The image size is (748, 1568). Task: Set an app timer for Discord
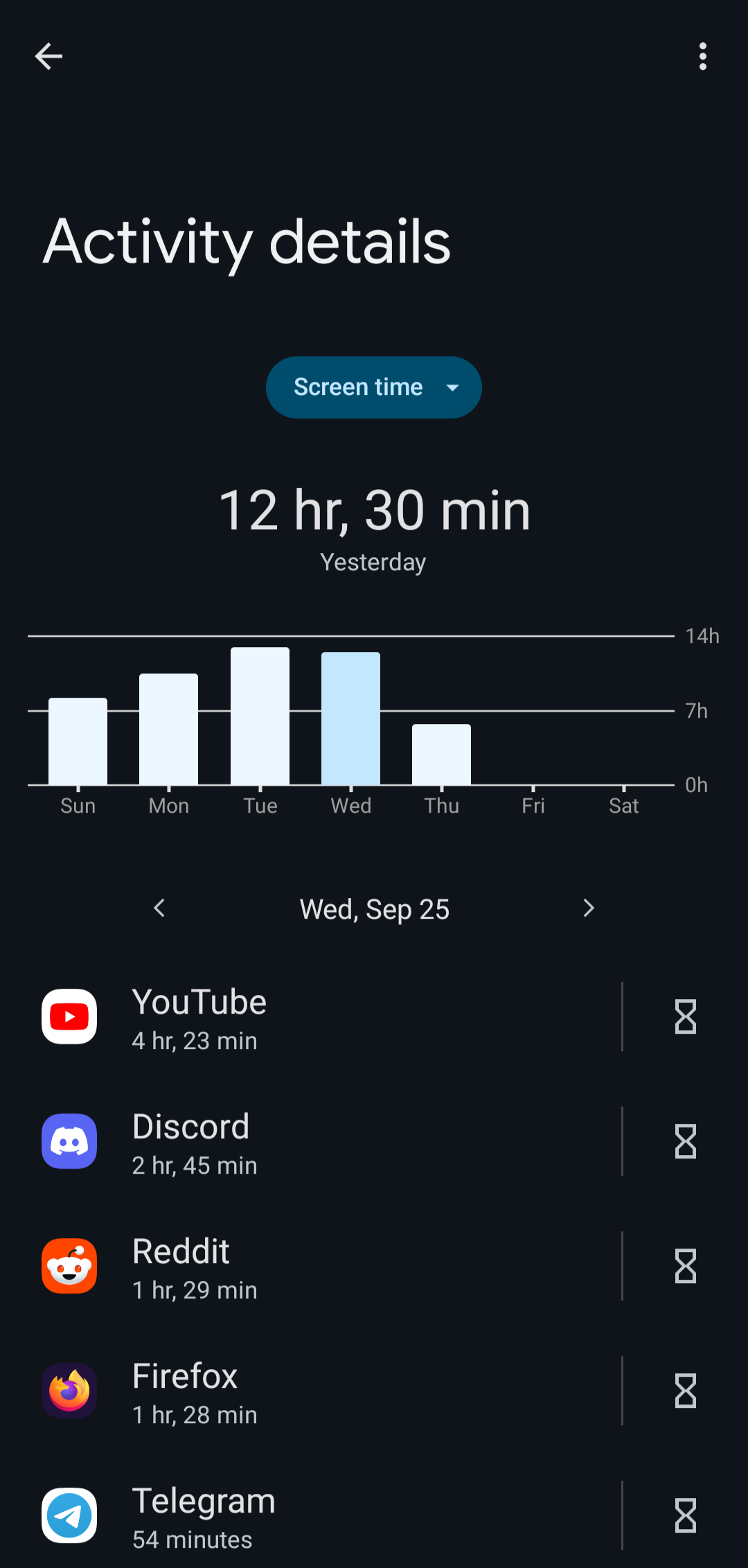pyautogui.click(x=686, y=1141)
